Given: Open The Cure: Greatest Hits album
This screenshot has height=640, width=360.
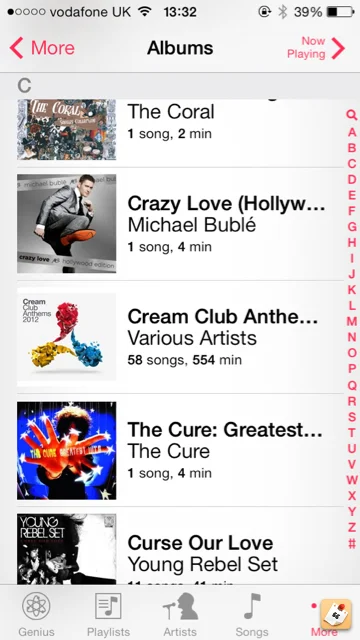Looking at the screenshot, I should pos(180,450).
